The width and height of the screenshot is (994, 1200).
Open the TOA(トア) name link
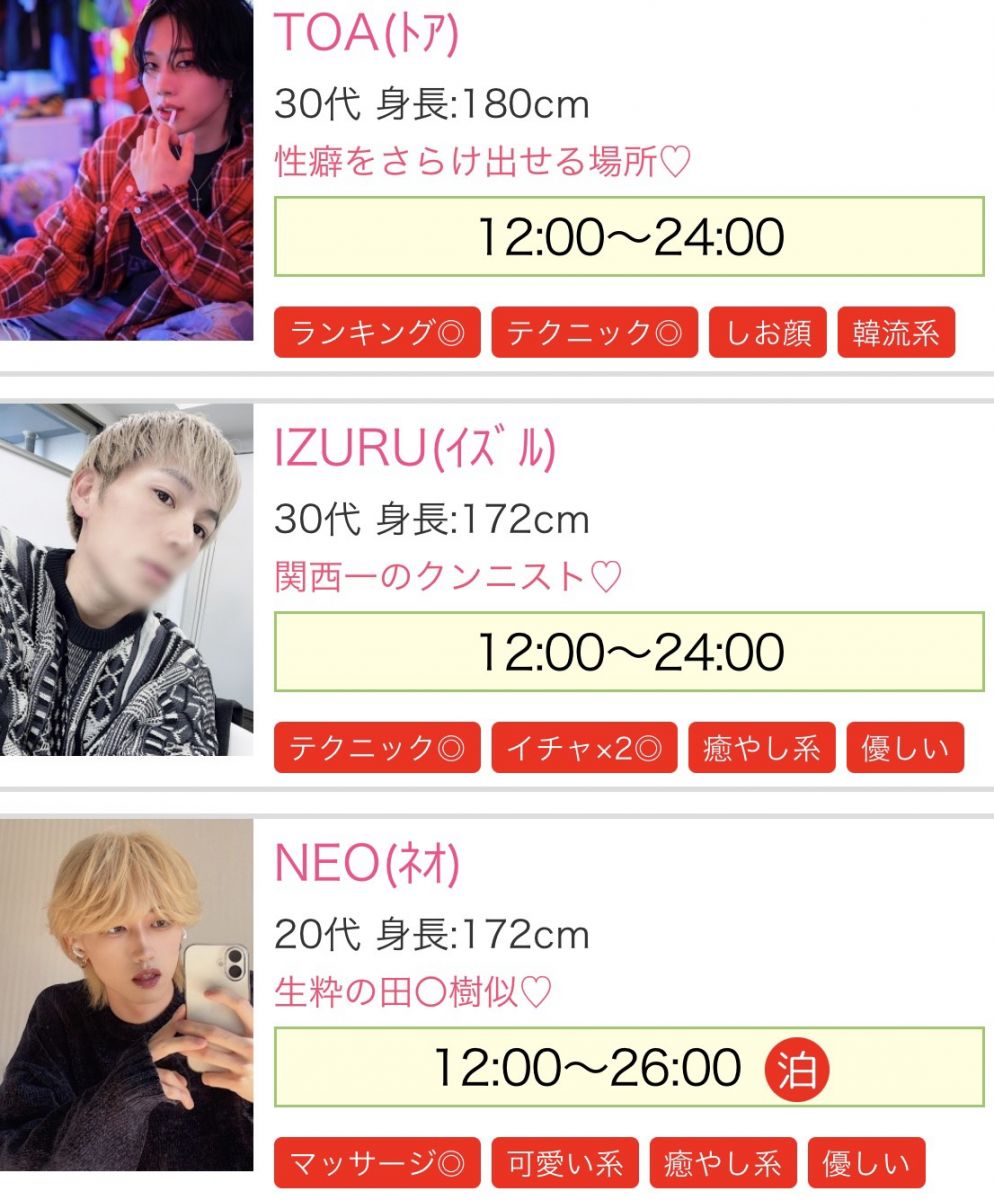tap(366, 34)
